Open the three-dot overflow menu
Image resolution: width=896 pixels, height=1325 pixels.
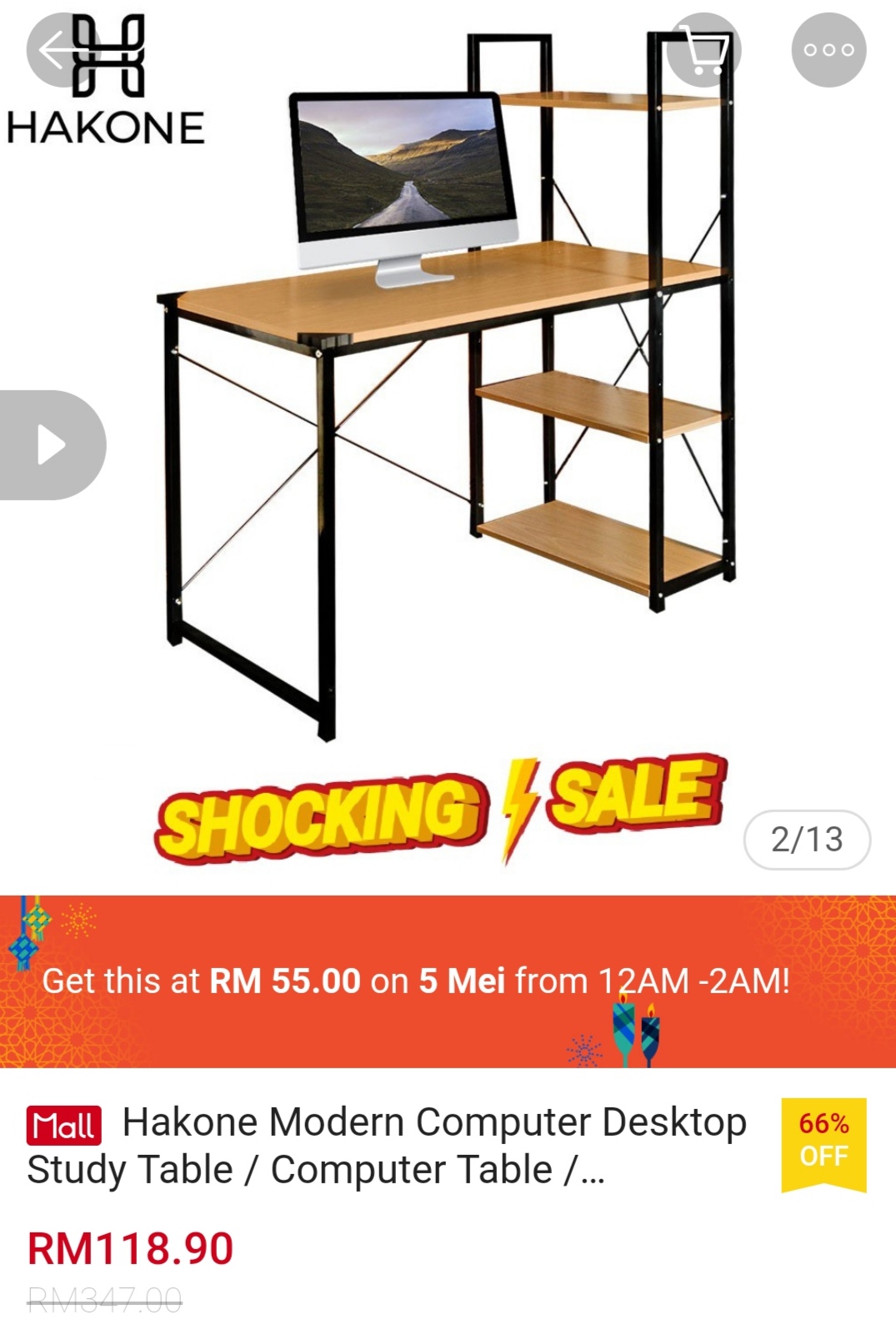click(x=828, y=50)
